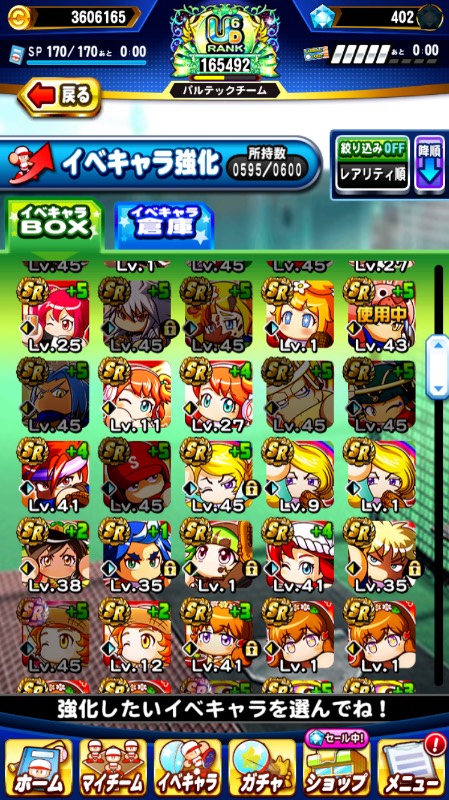Choose the 使用中 character at Lv.43
Viewport: 449px width, 800px height.
(381, 315)
